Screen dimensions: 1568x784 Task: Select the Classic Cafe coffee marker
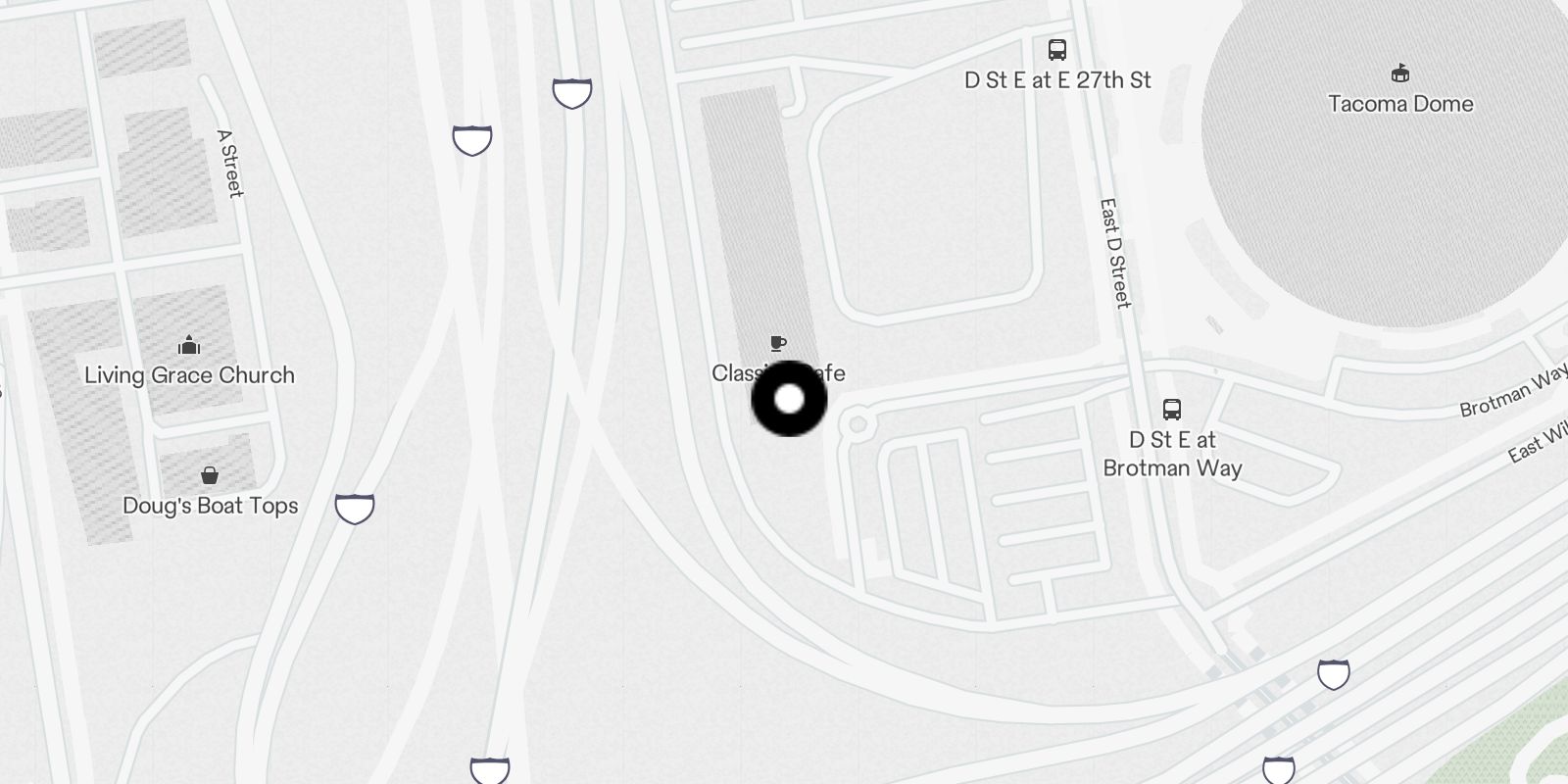tap(778, 344)
